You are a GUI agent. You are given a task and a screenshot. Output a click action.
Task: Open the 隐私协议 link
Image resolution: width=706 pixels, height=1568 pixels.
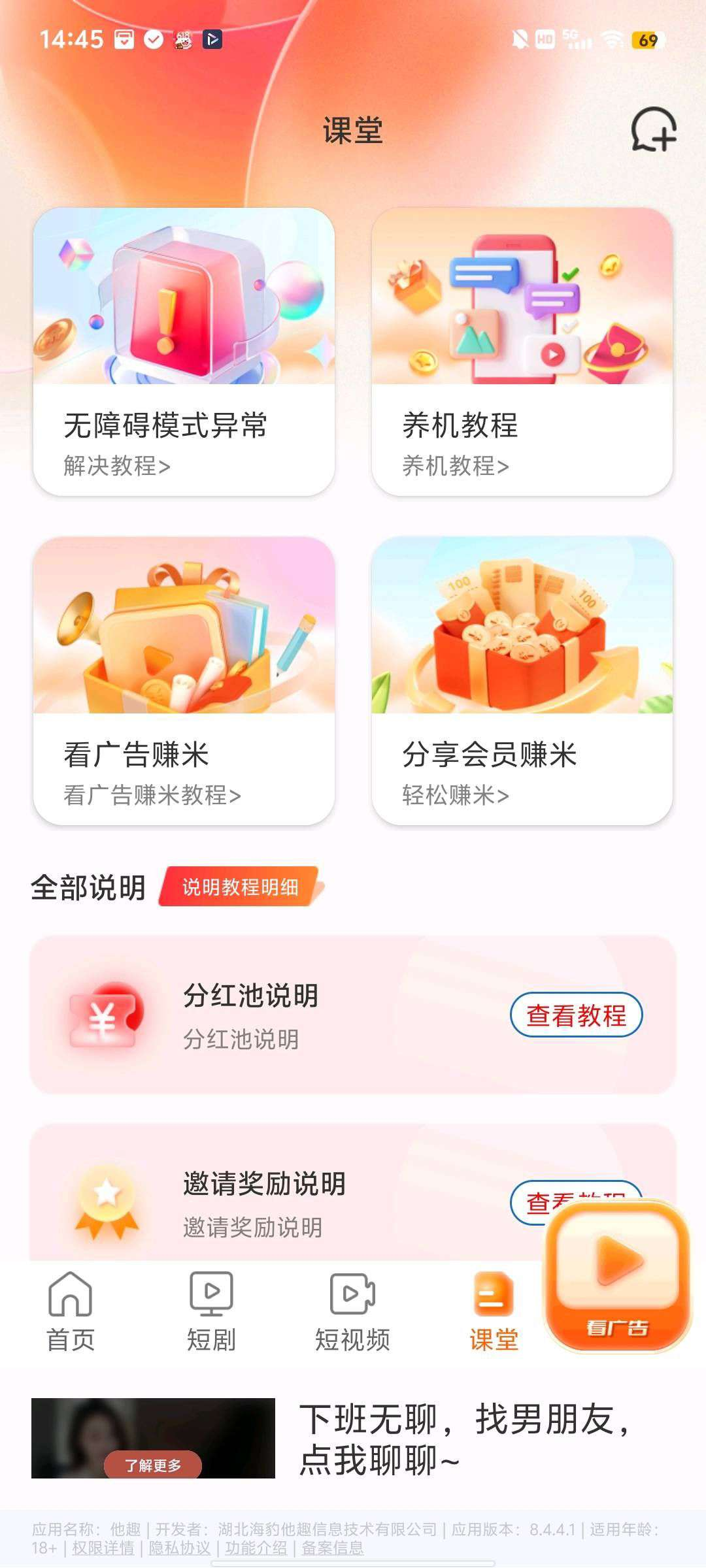click(179, 1548)
